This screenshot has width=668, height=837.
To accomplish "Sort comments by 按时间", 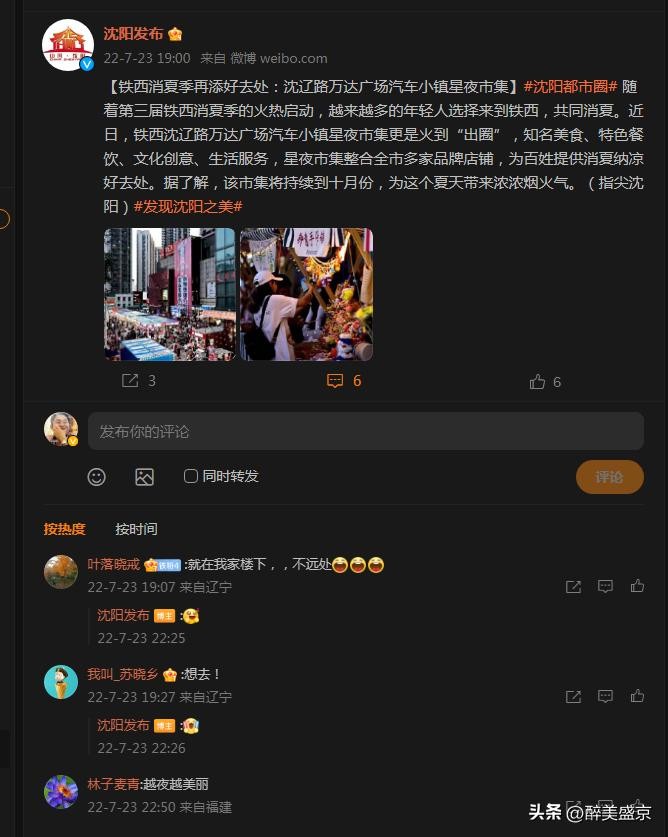I will click(136, 529).
